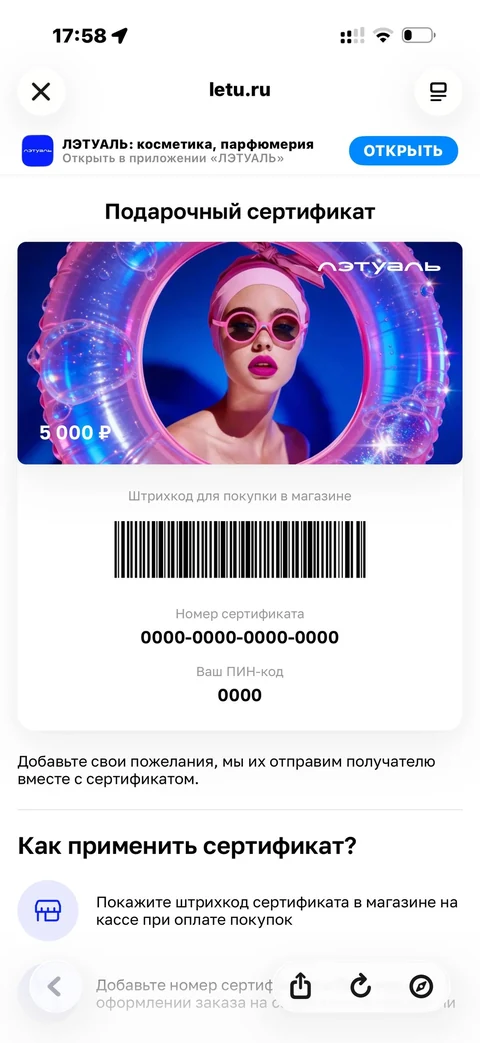Tap ОТКРЫТЬ to open the ЛЭТУАЛЬ app

coord(404,150)
